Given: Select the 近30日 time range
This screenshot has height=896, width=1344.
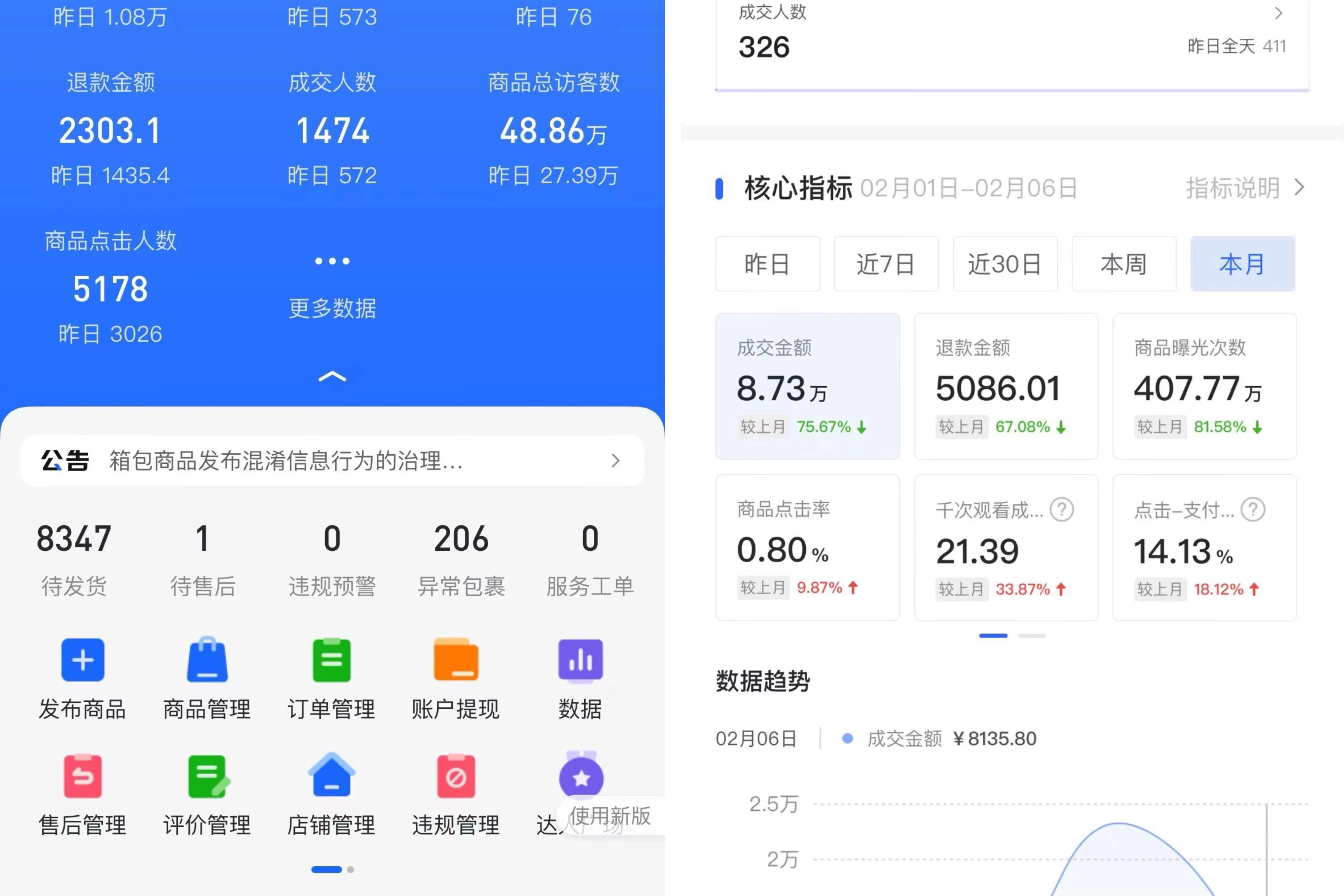Looking at the screenshot, I should coord(1005,264).
